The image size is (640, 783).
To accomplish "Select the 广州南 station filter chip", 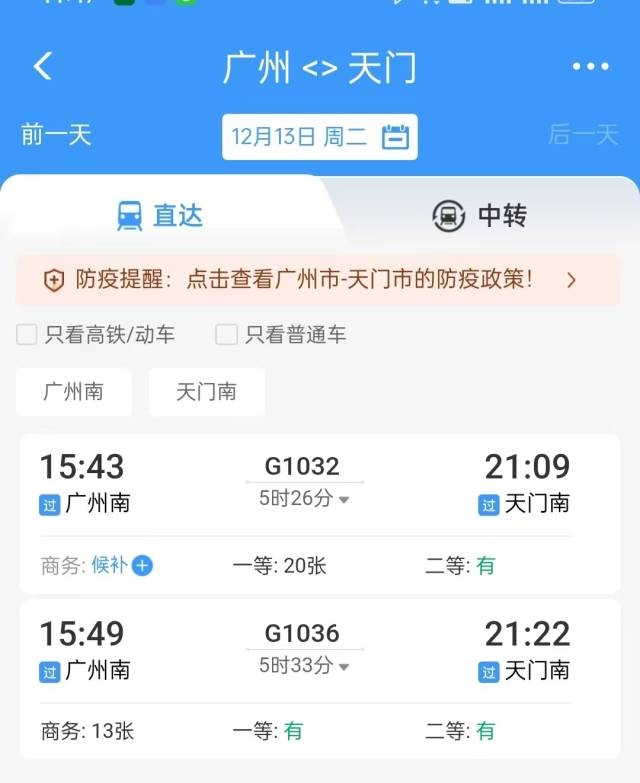I will coord(73,392).
